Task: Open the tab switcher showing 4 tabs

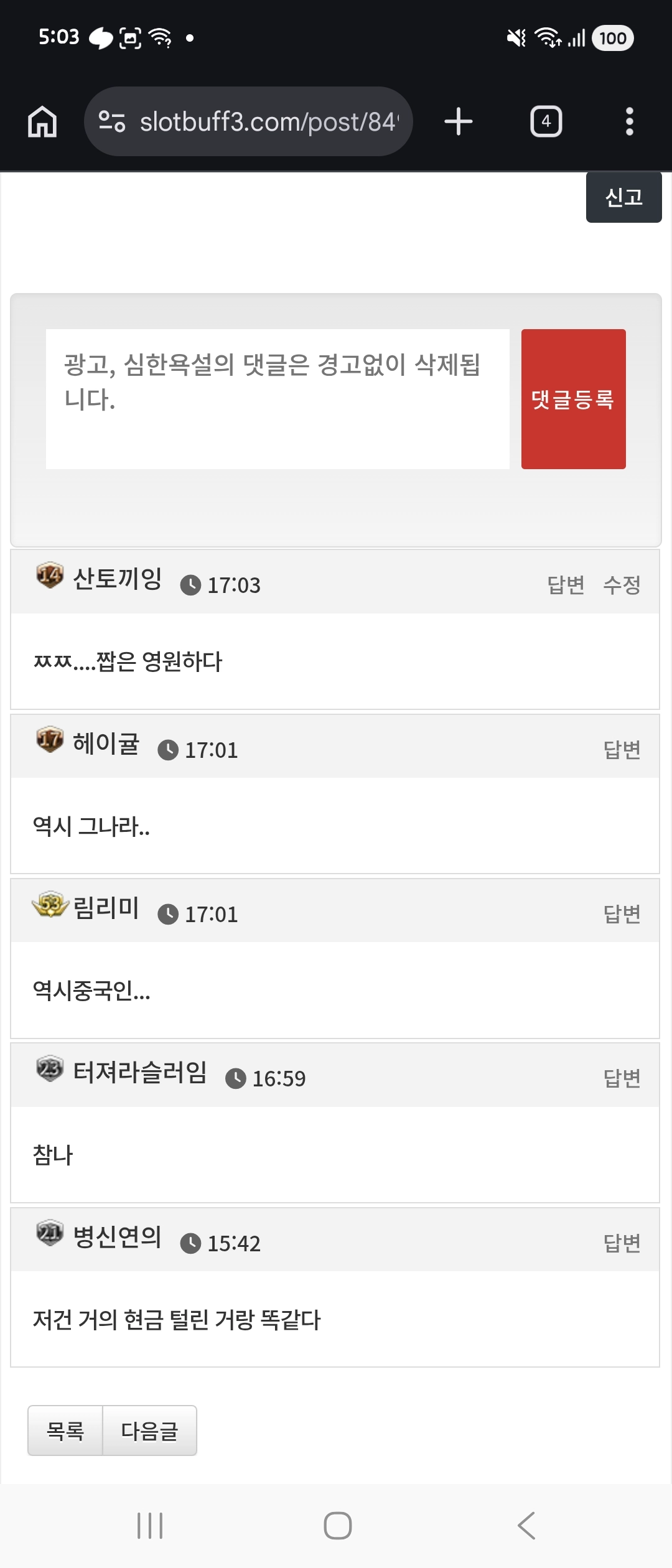Action: click(546, 121)
